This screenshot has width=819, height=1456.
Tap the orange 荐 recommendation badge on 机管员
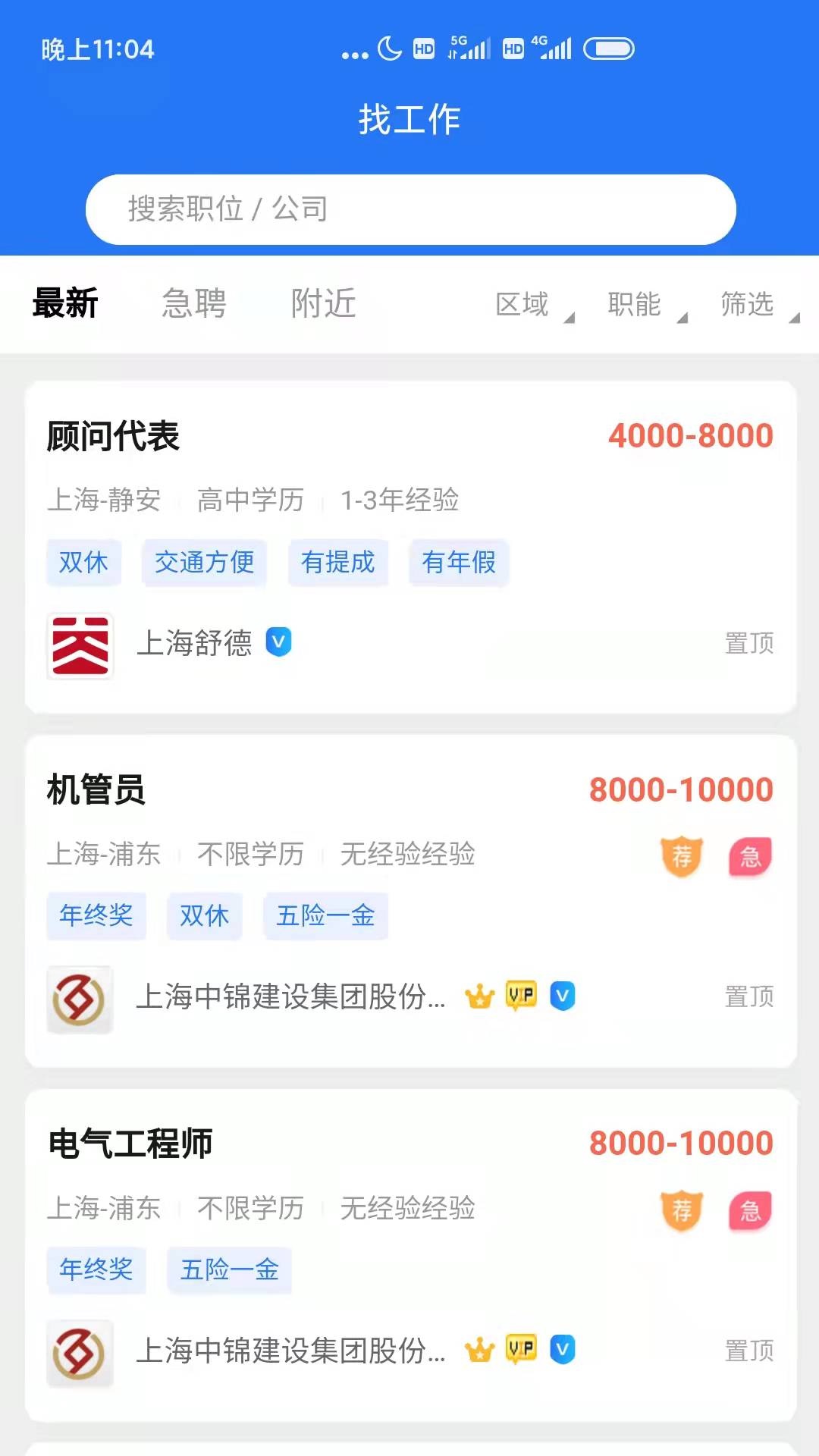point(681,855)
